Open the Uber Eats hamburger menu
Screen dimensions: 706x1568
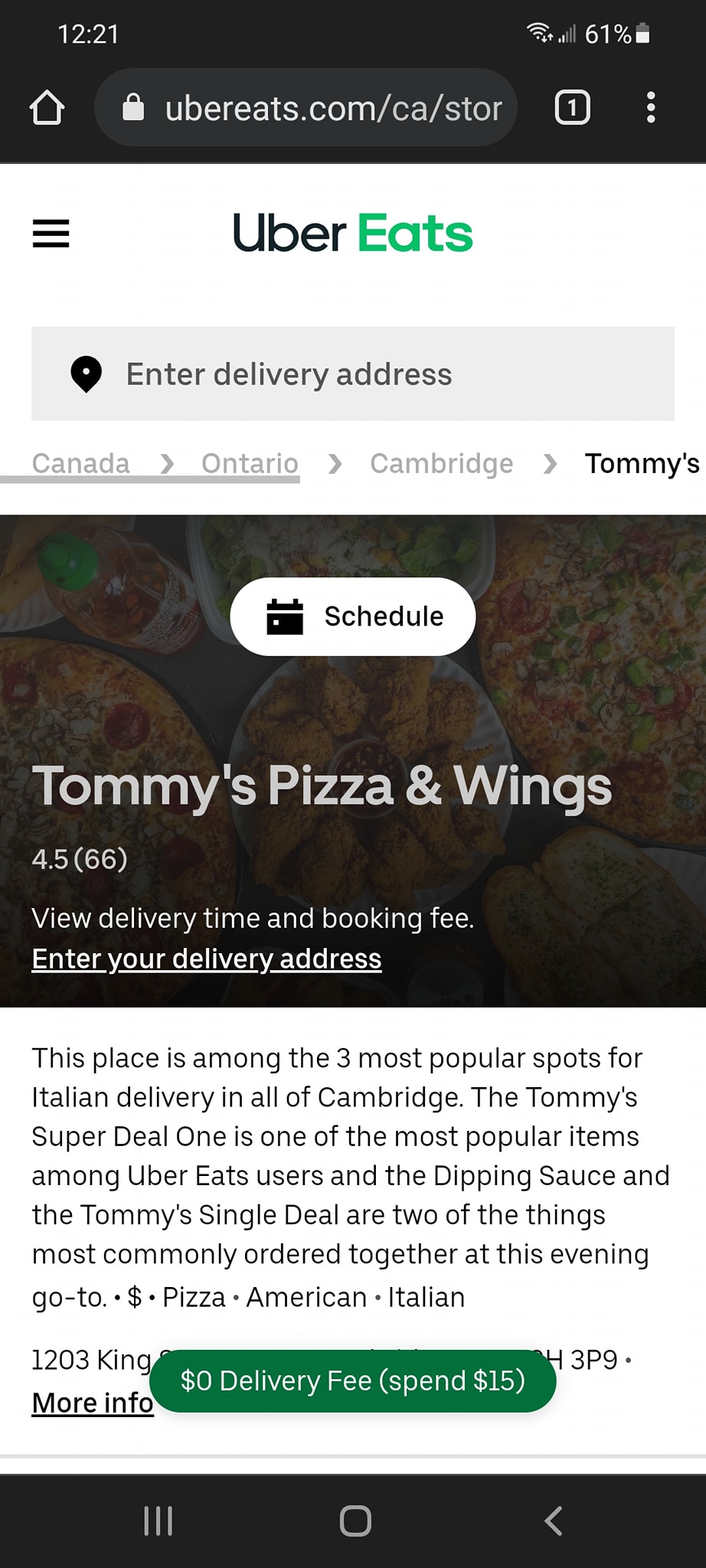pyautogui.click(x=51, y=234)
